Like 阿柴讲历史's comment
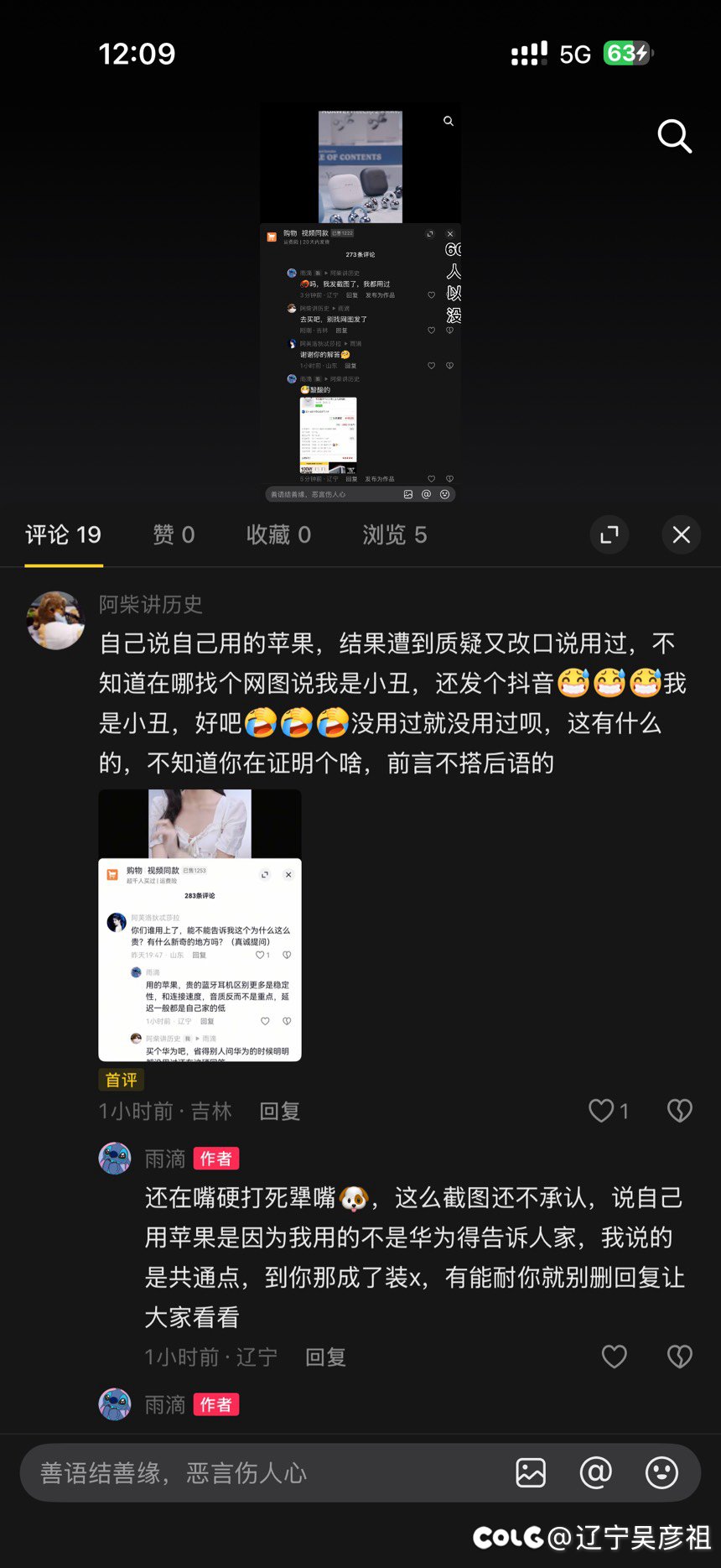 click(x=602, y=1111)
